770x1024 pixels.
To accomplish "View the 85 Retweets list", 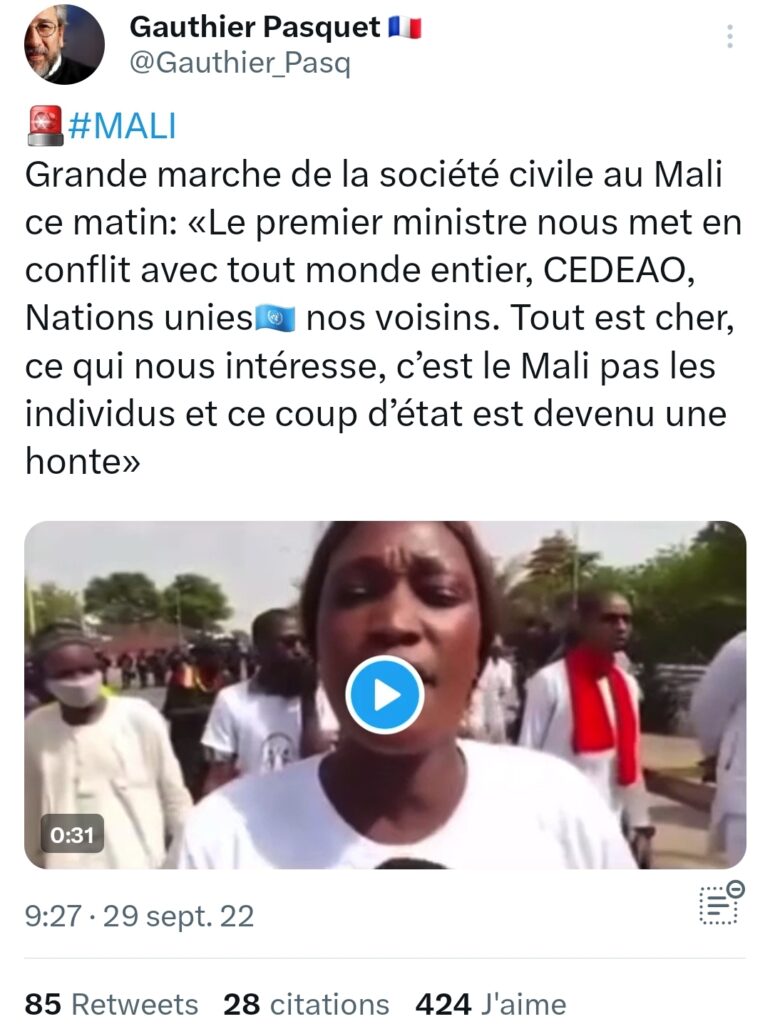I will 111,1003.
